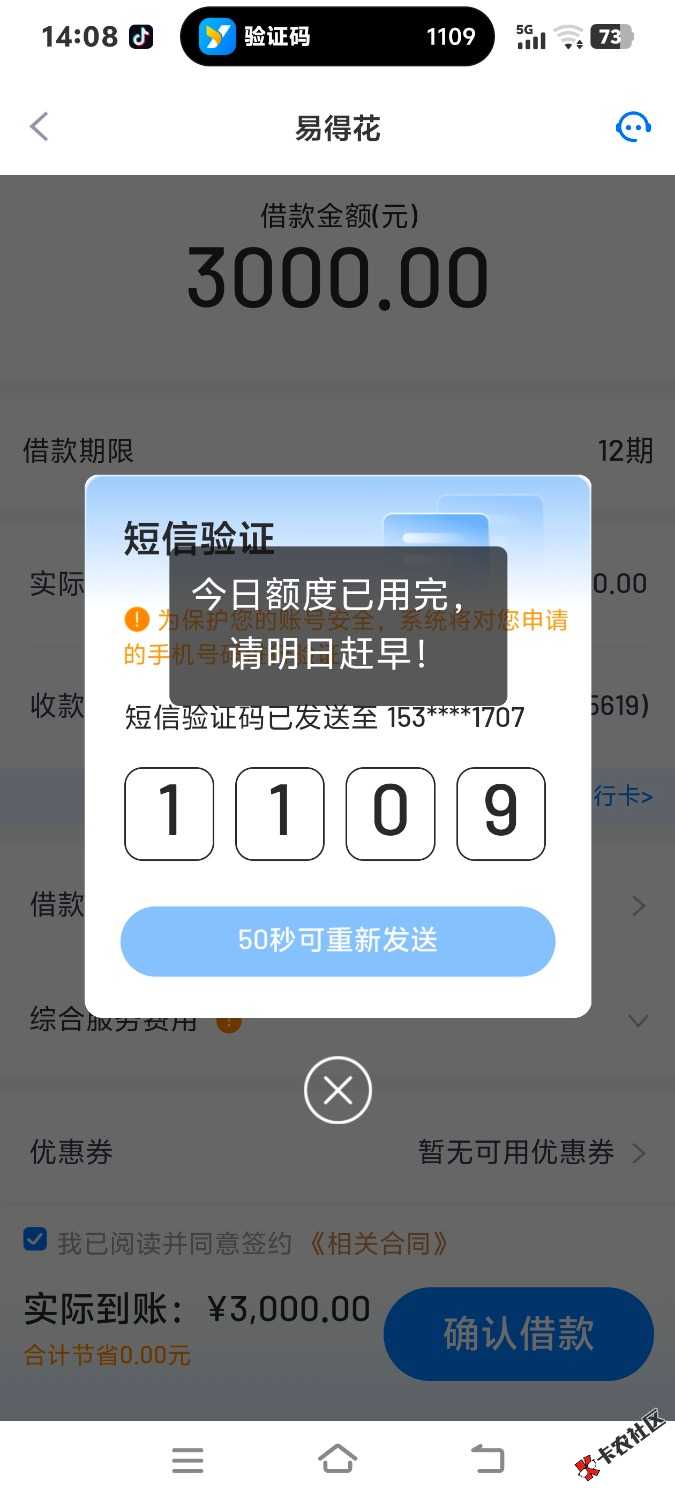
Task: Open the 优惠券 coupon row
Action: coord(338,1152)
